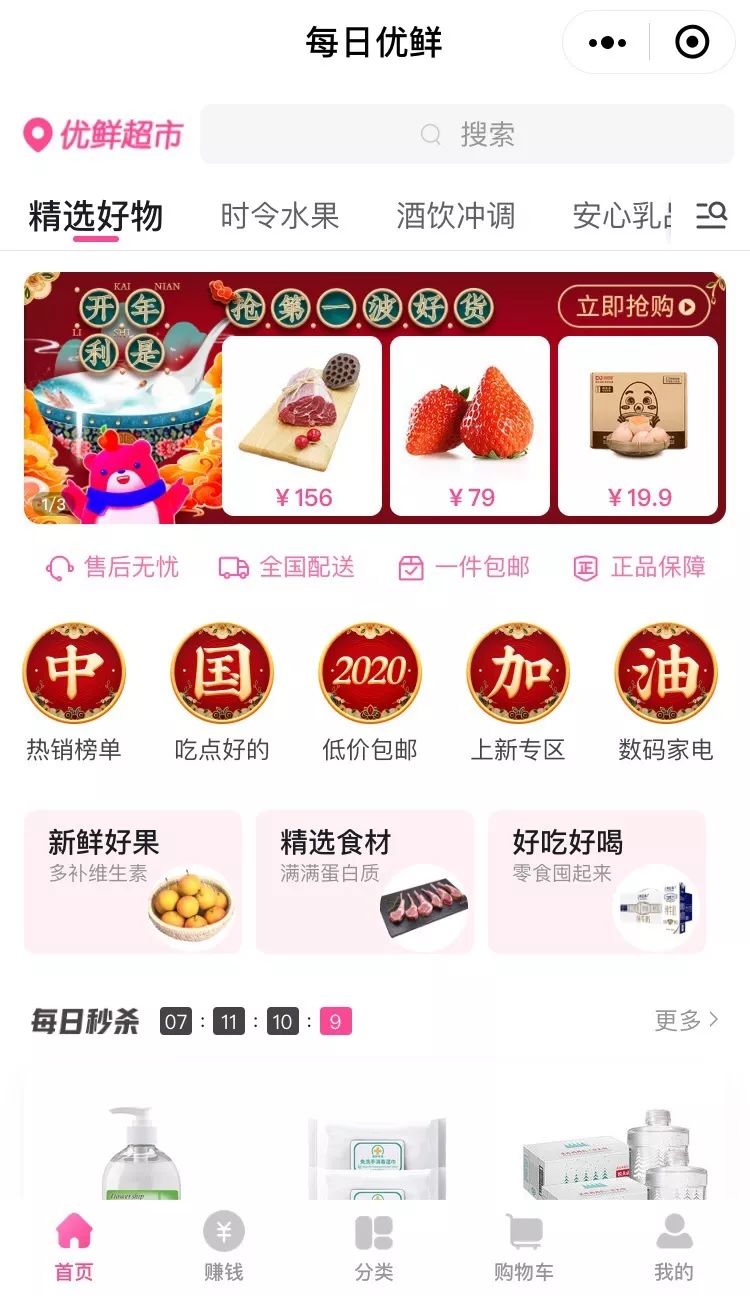
Task: Switch to the 分类 tab
Action: coord(374,1247)
